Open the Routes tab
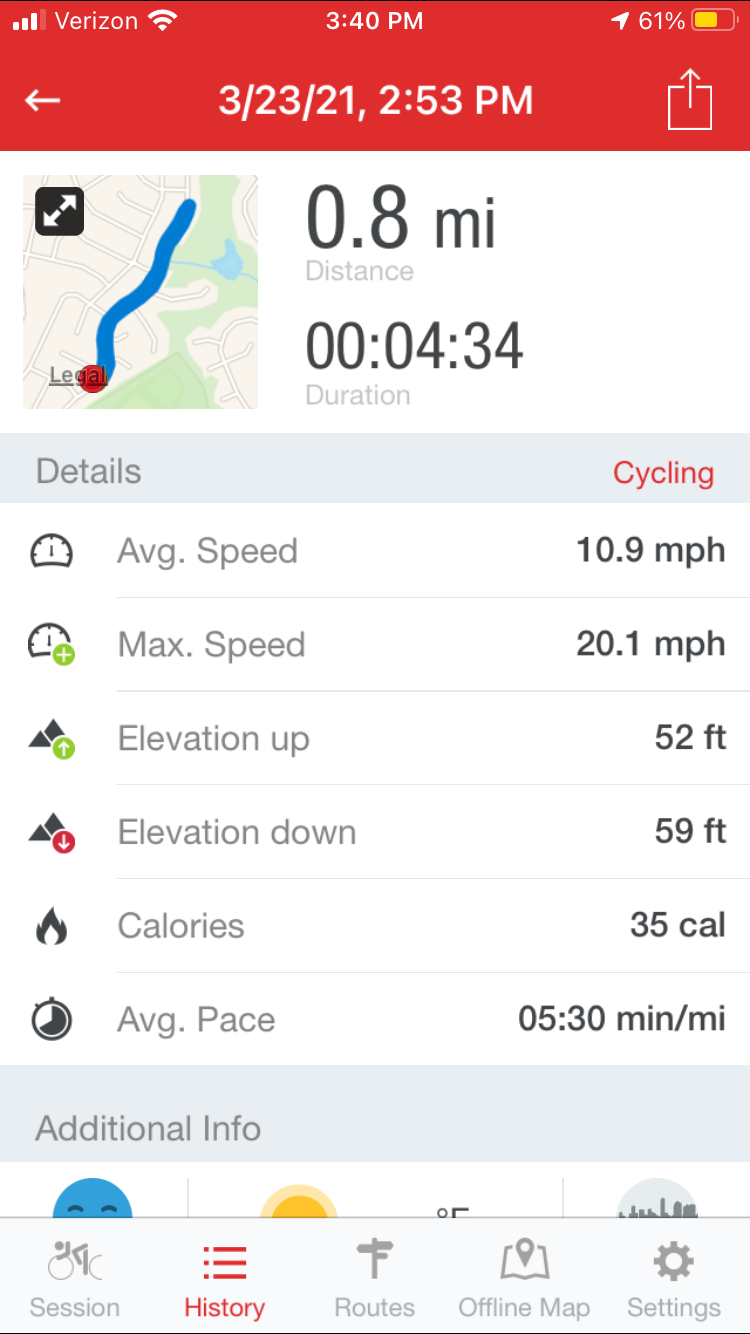This screenshot has width=750, height=1334. pyautogui.click(x=374, y=1278)
